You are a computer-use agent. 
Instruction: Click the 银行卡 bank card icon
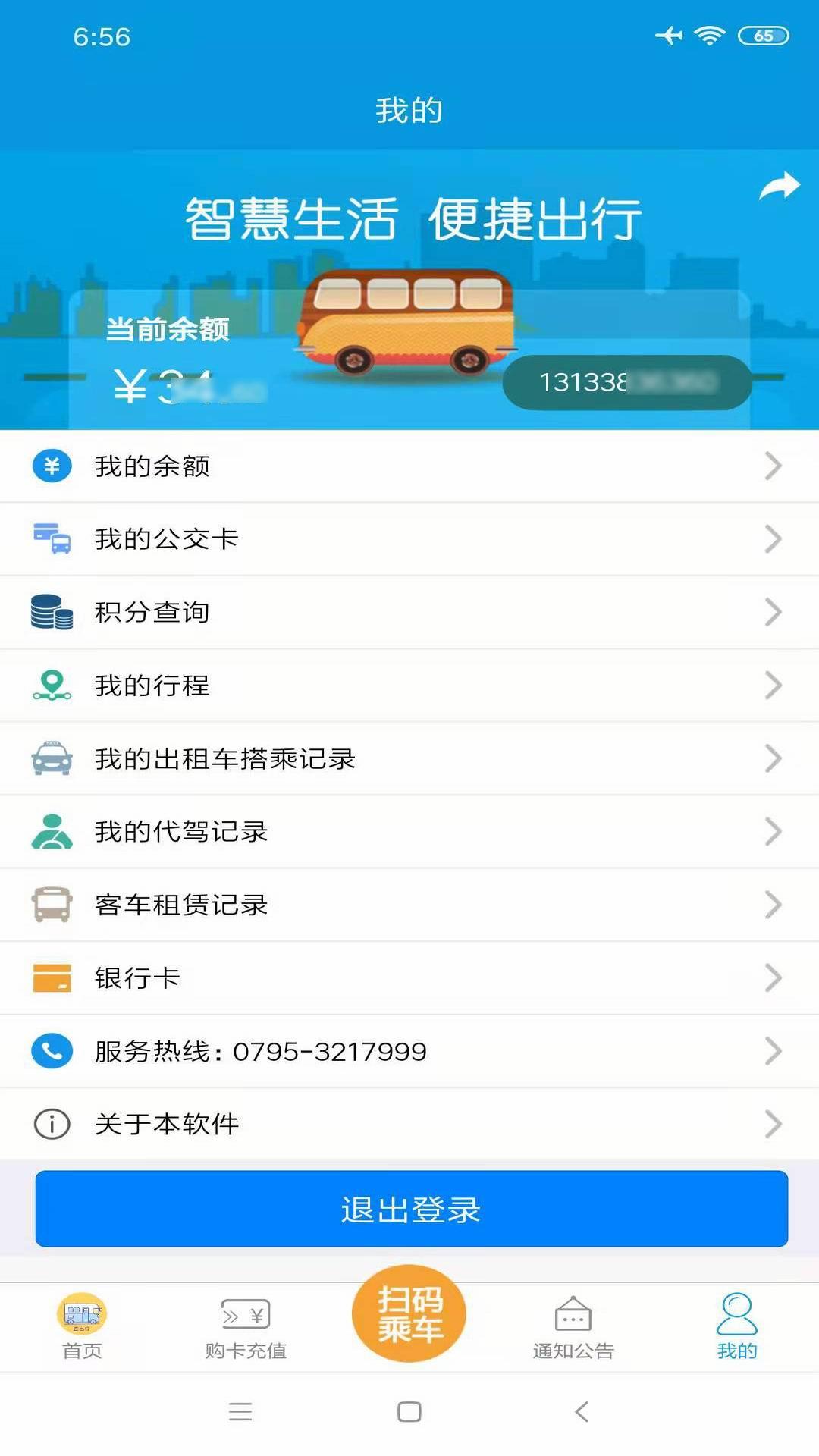[51, 977]
